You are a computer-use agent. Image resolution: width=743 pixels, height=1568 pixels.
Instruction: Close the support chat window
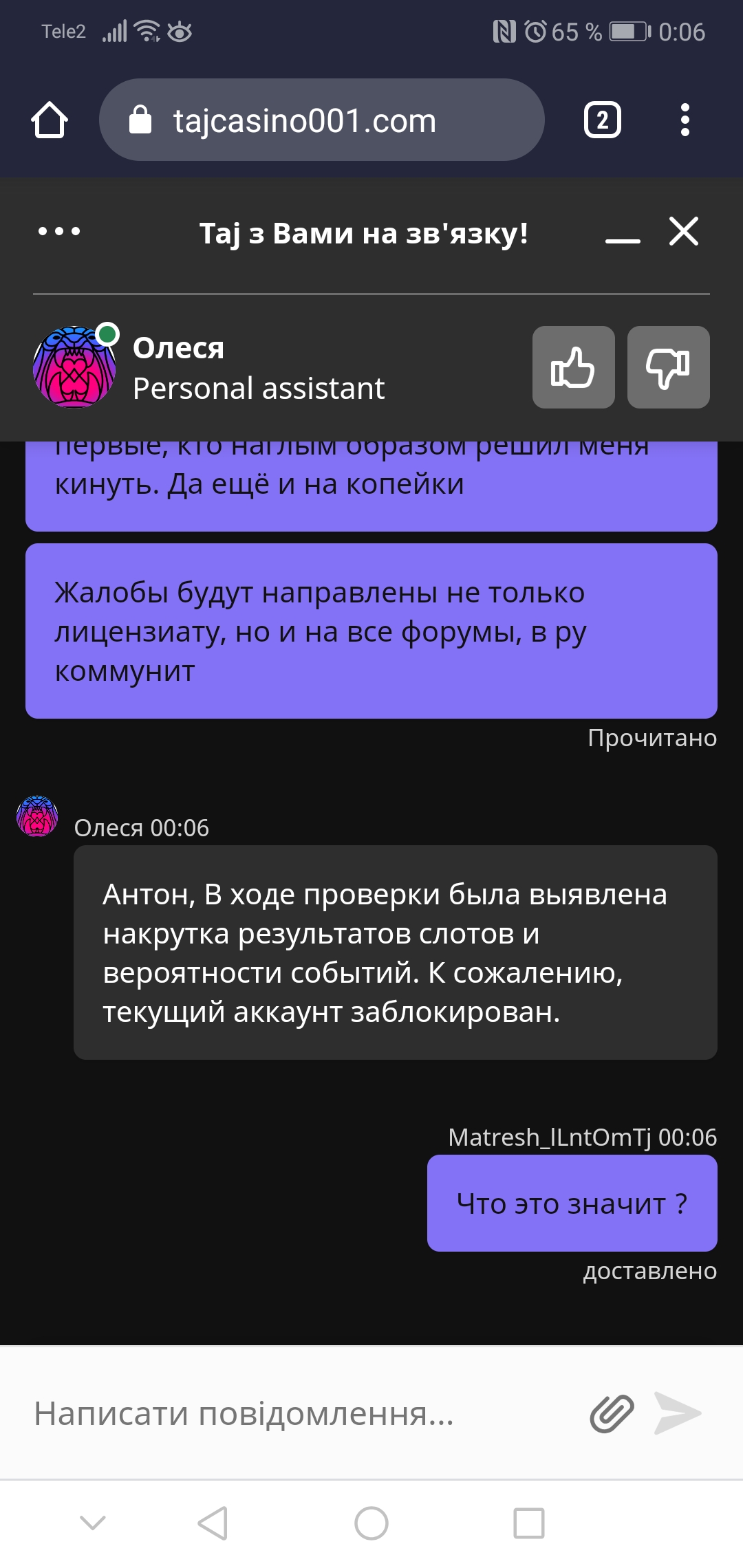pos(684,231)
